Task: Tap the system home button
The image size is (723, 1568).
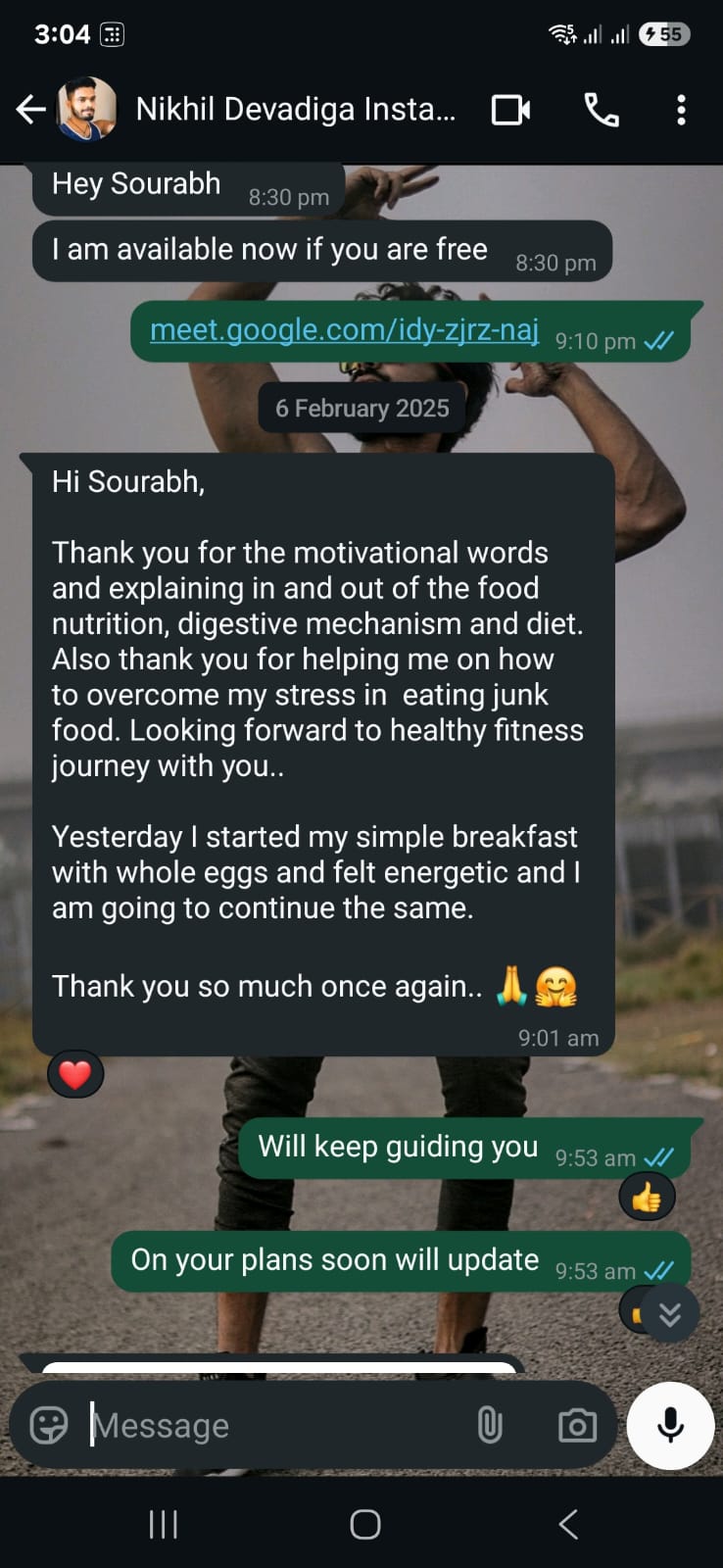Action: tap(364, 1524)
